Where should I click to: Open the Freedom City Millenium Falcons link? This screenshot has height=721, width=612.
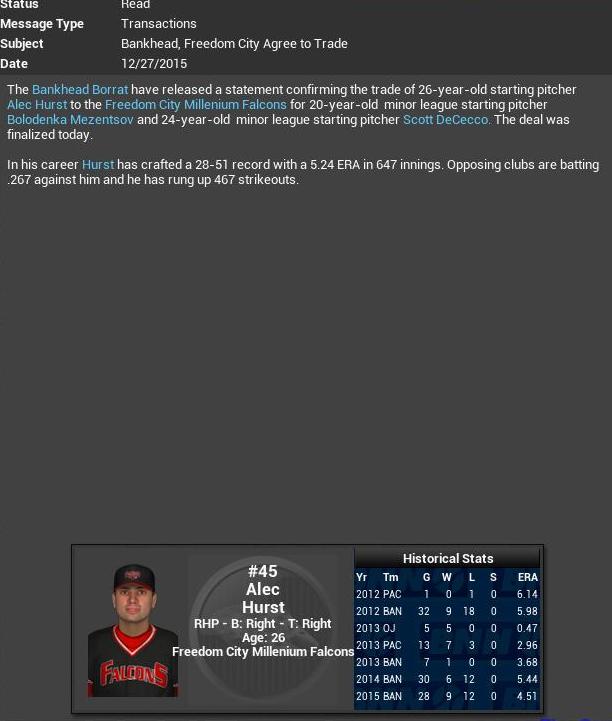(196, 105)
